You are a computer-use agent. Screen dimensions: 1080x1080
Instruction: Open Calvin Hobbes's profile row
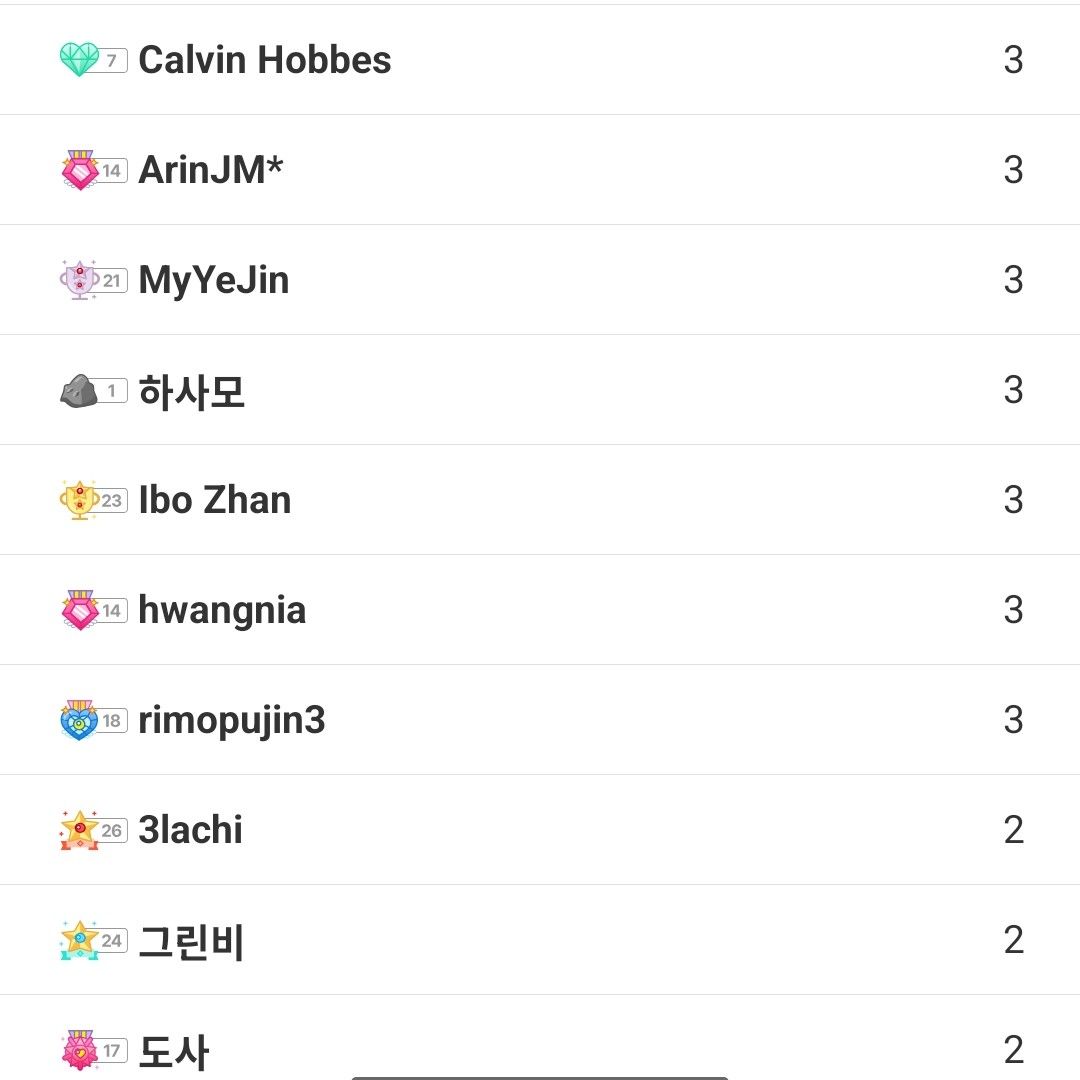click(x=265, y=60)
